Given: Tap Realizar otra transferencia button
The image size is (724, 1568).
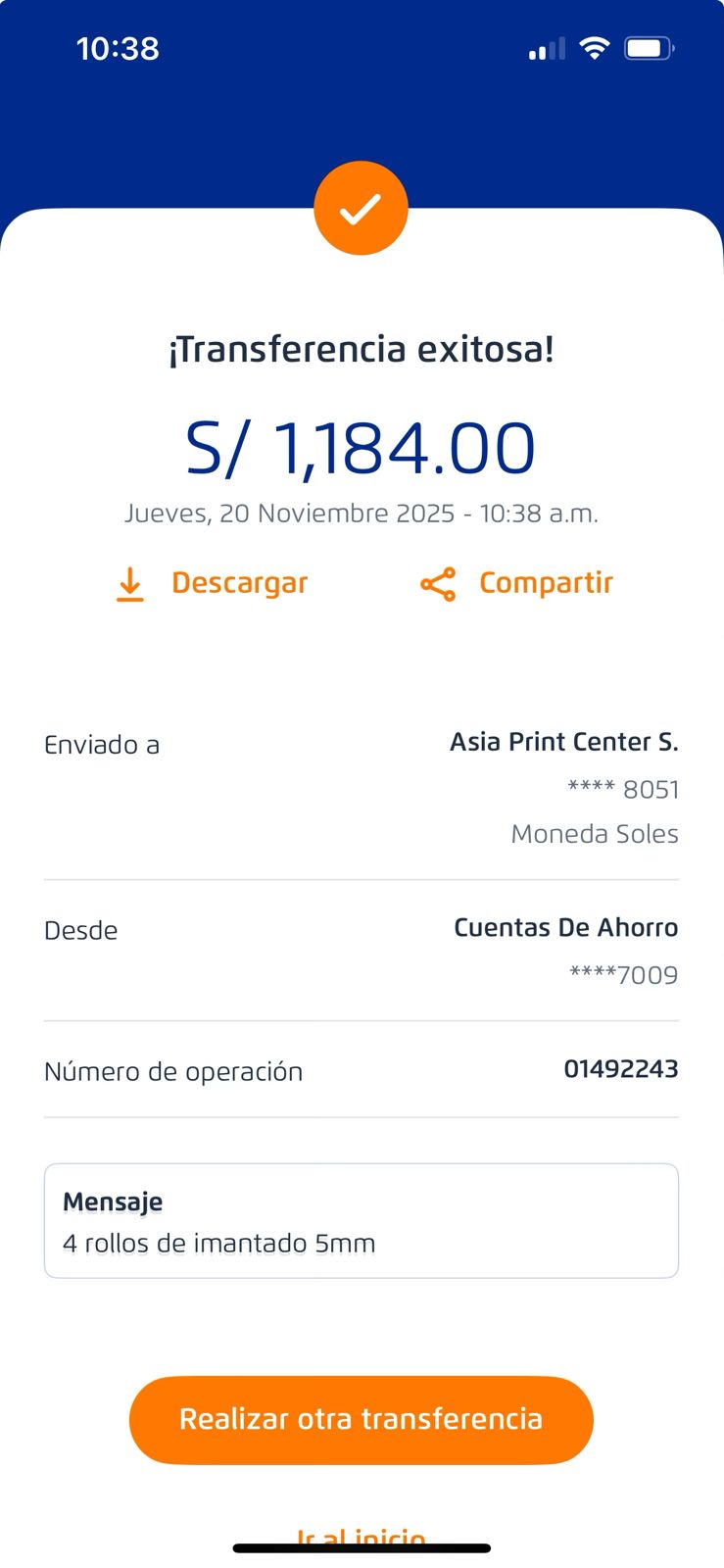Looking at the screenshot, I should (361, 1419).
